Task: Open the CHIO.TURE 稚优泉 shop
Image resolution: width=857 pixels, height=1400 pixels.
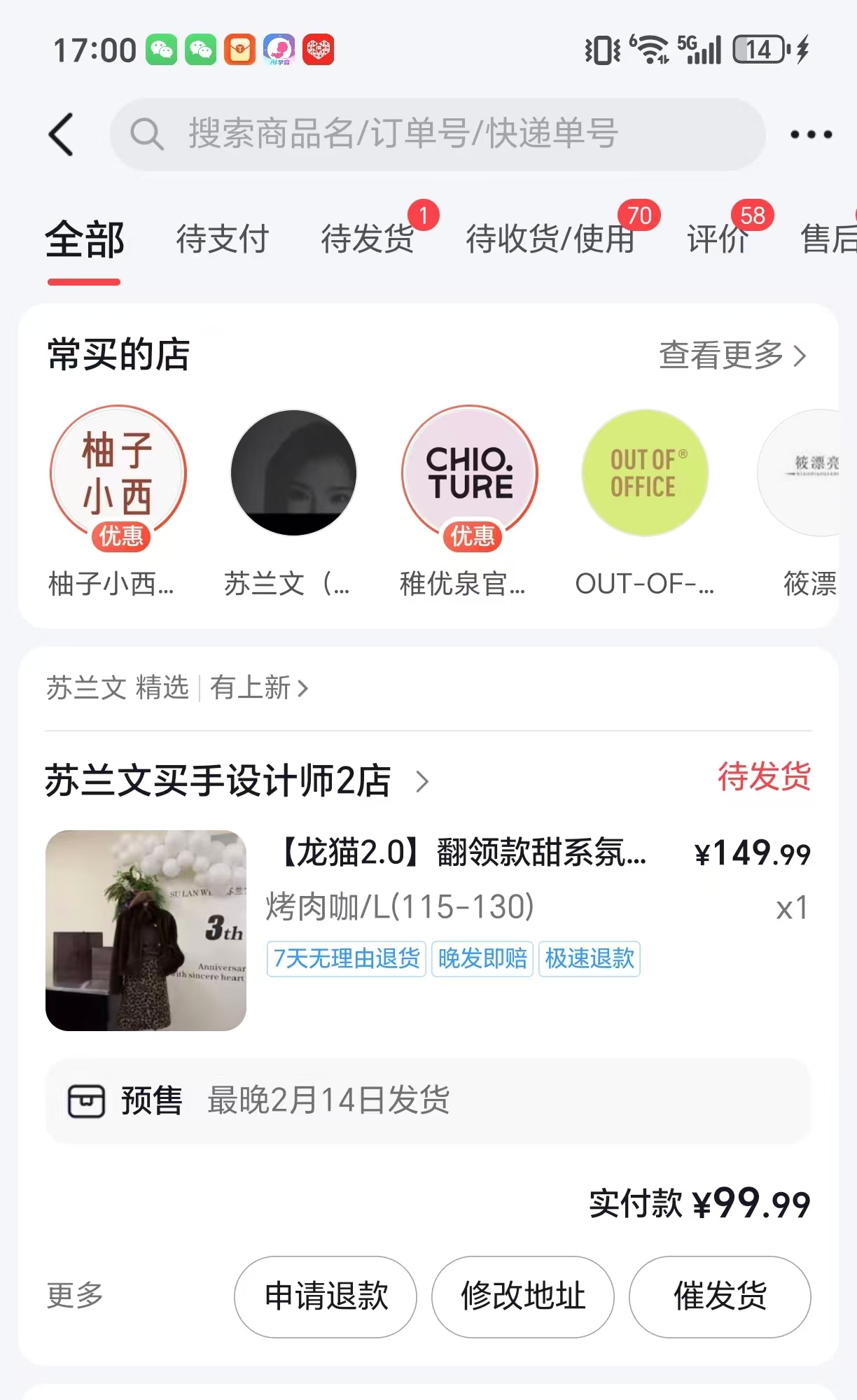Action: pyautogui.click(x=470, y=475)
